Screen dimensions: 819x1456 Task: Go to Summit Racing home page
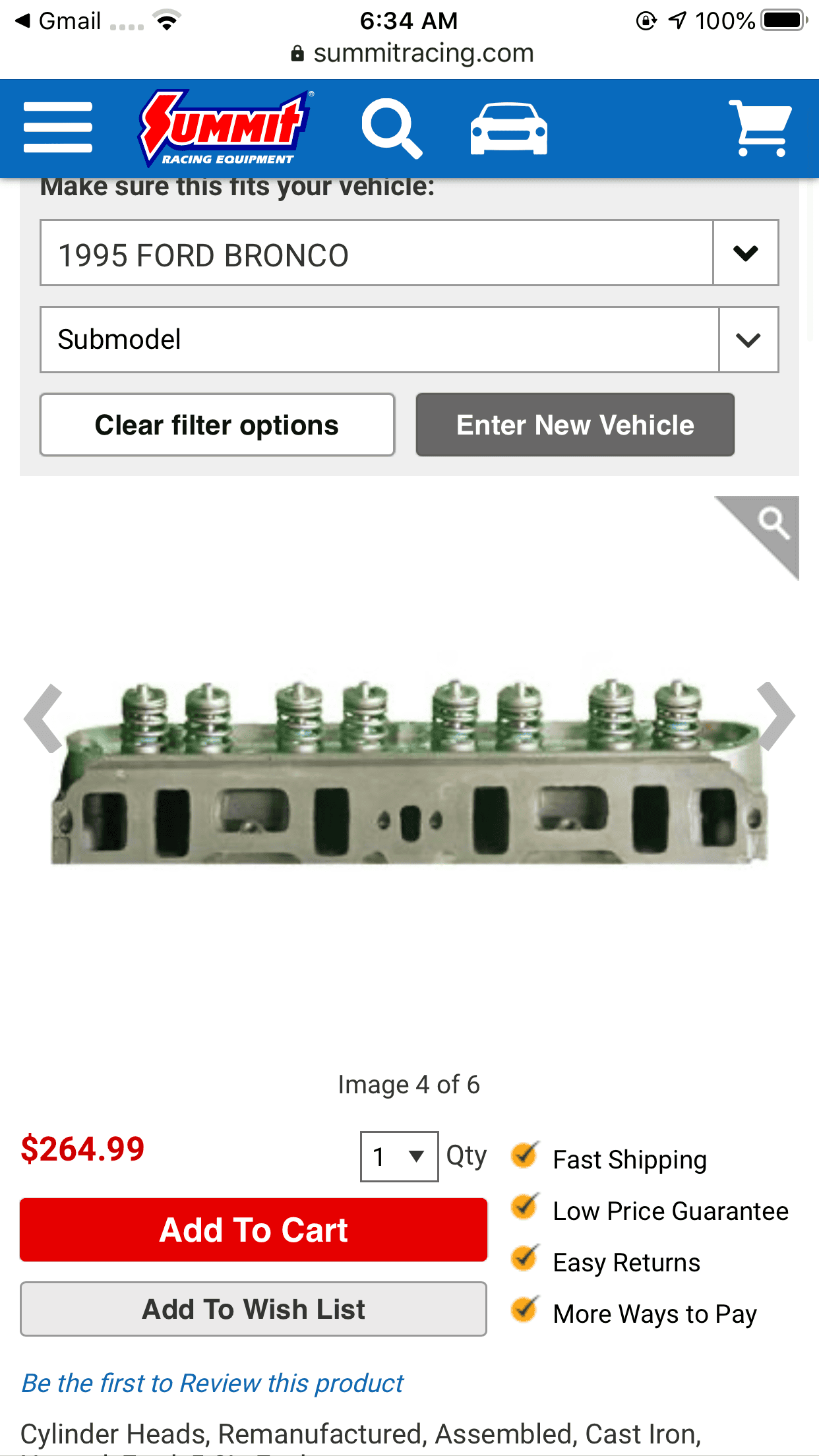[225, 128]
